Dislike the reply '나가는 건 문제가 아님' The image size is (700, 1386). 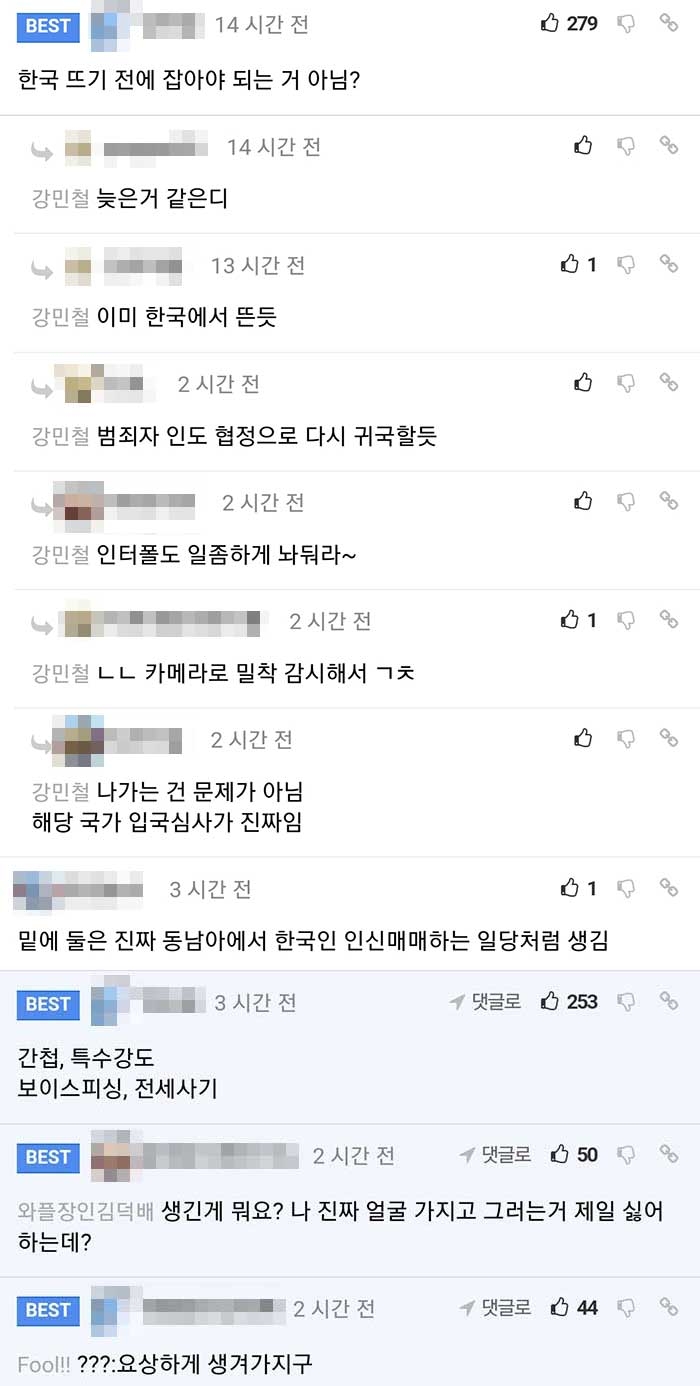[x=626, y=738]
